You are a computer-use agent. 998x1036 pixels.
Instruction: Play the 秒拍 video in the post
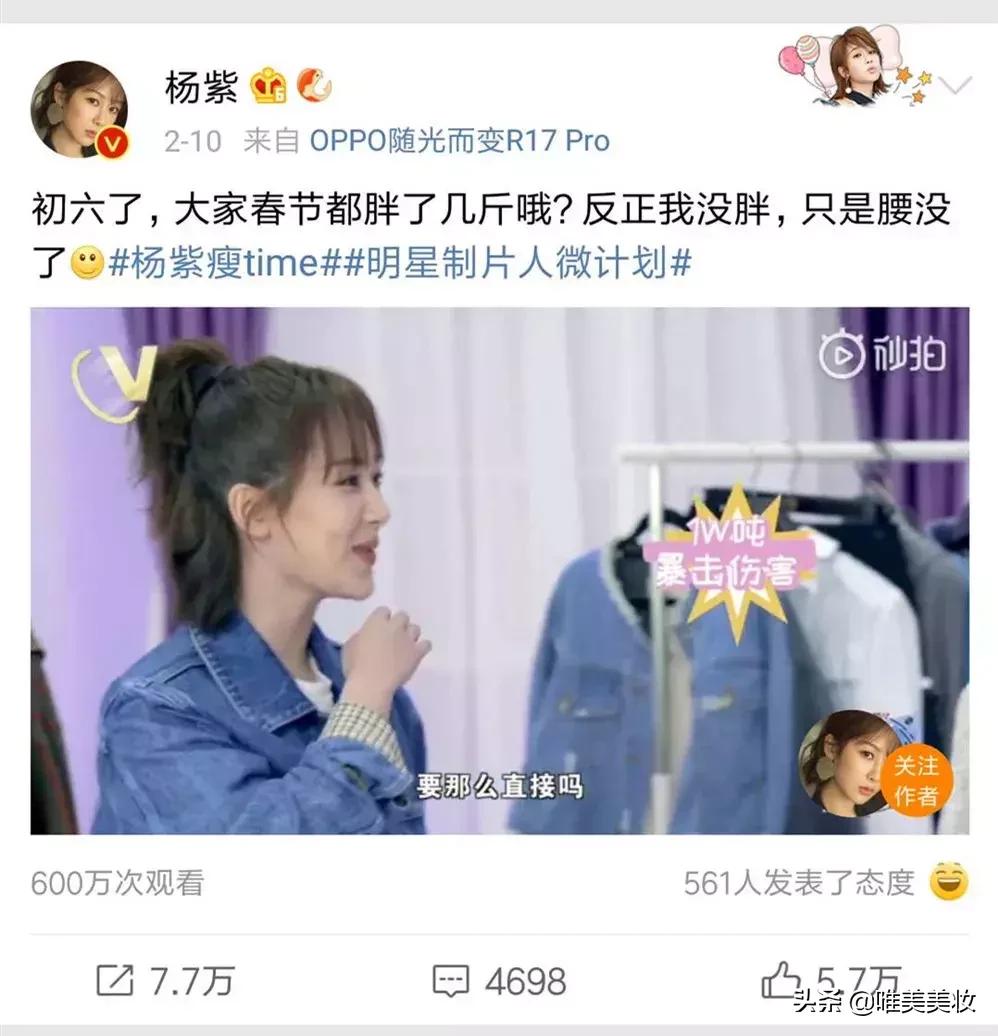tap(499, 570)
